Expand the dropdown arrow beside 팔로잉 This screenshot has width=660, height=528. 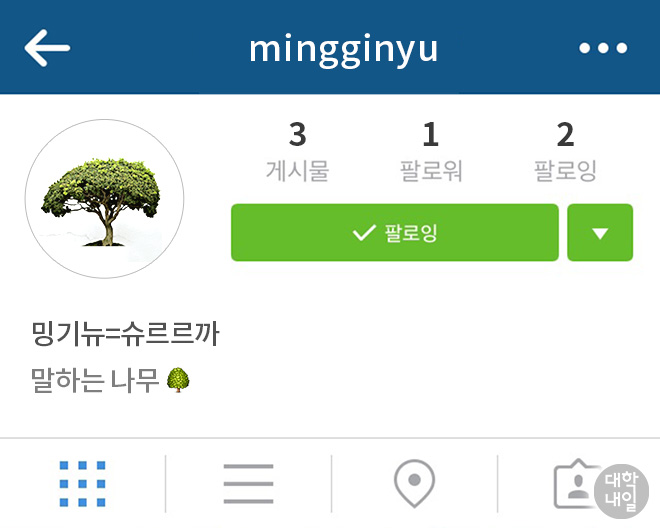coord(600,233)
